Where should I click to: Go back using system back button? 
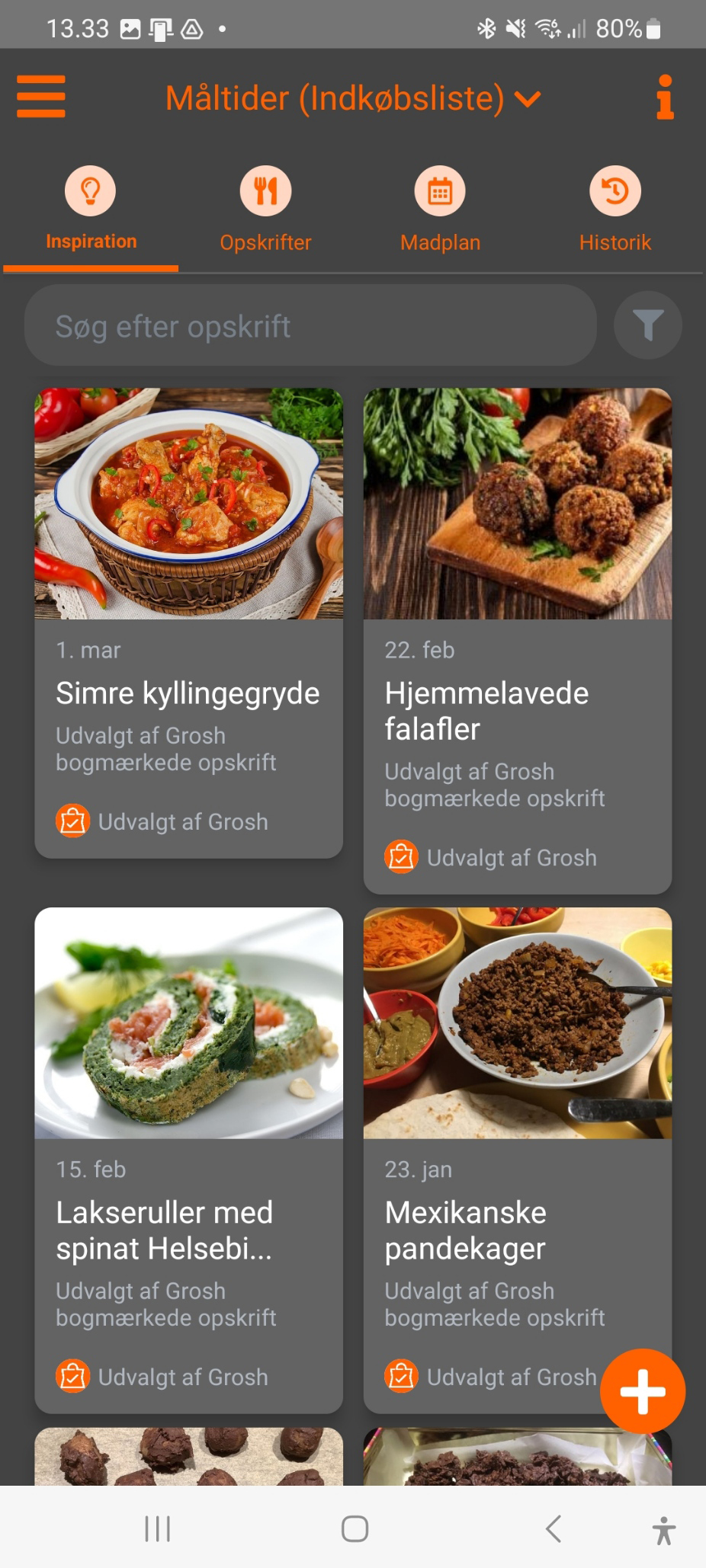click(554, 1528)
